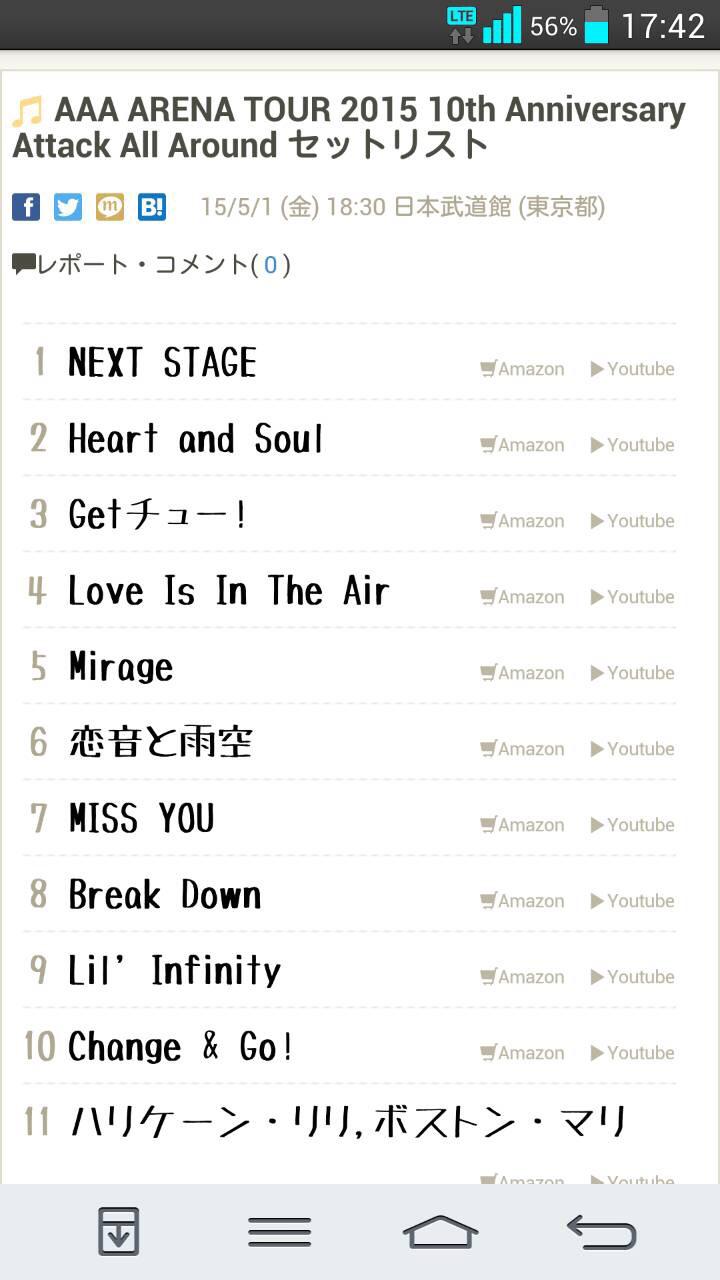
Task: Share setlist on Twitter
Action: 68,207
